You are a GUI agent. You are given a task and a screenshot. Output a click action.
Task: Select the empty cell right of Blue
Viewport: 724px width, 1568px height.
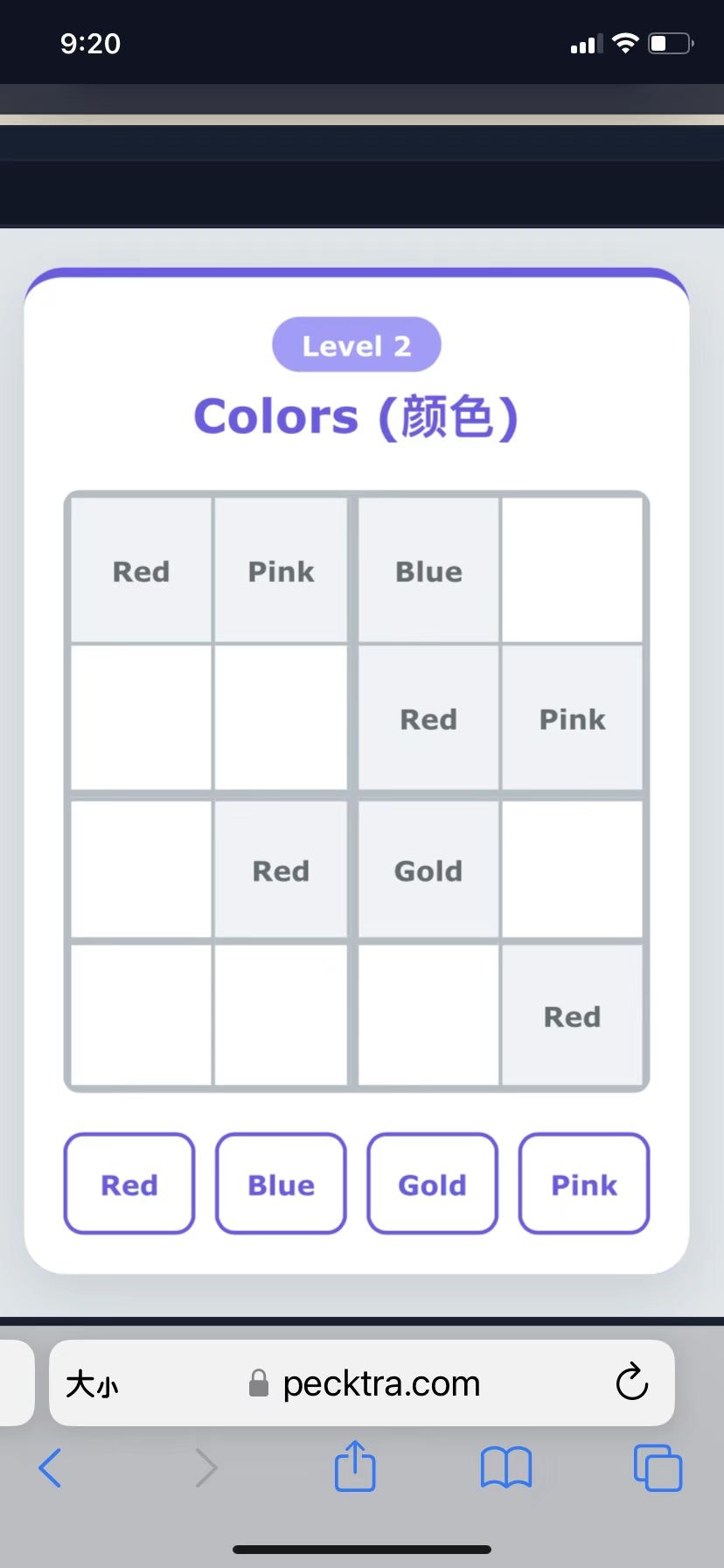(x=573, y=570)
